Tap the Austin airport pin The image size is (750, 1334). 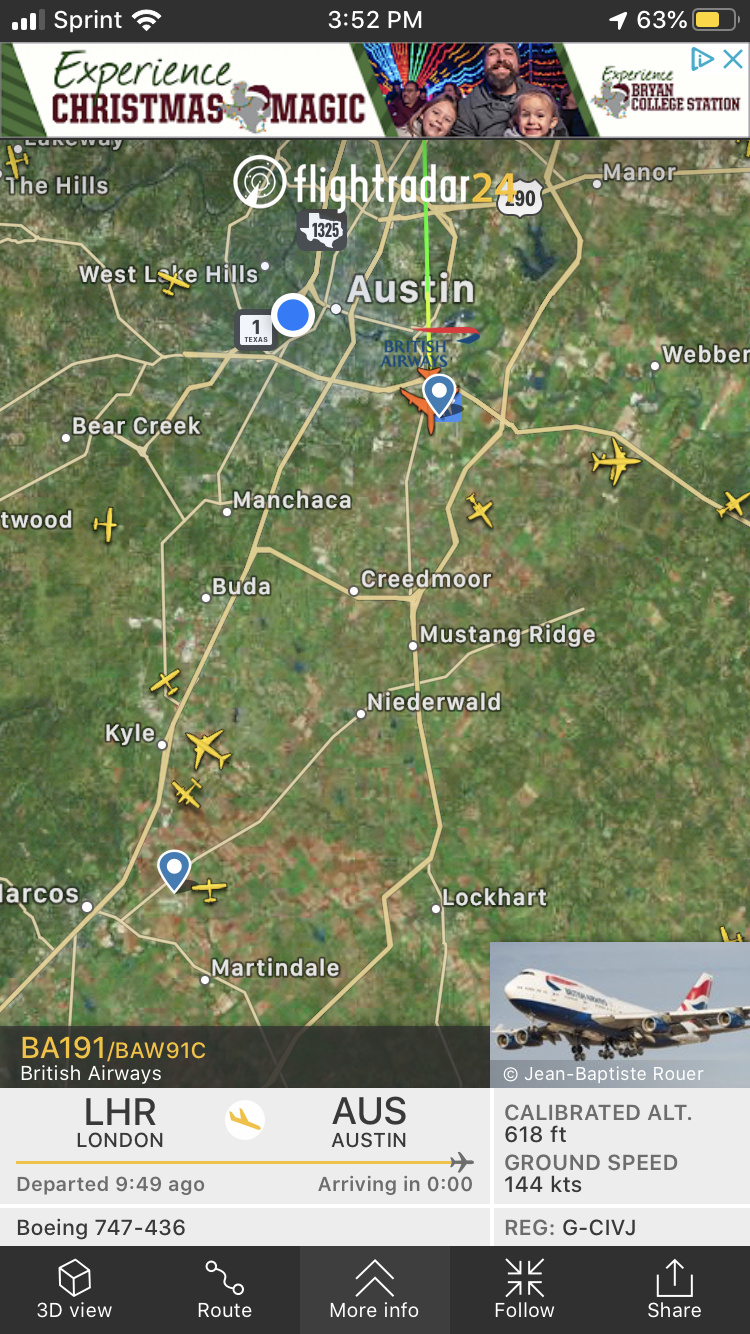coord(440,393)
